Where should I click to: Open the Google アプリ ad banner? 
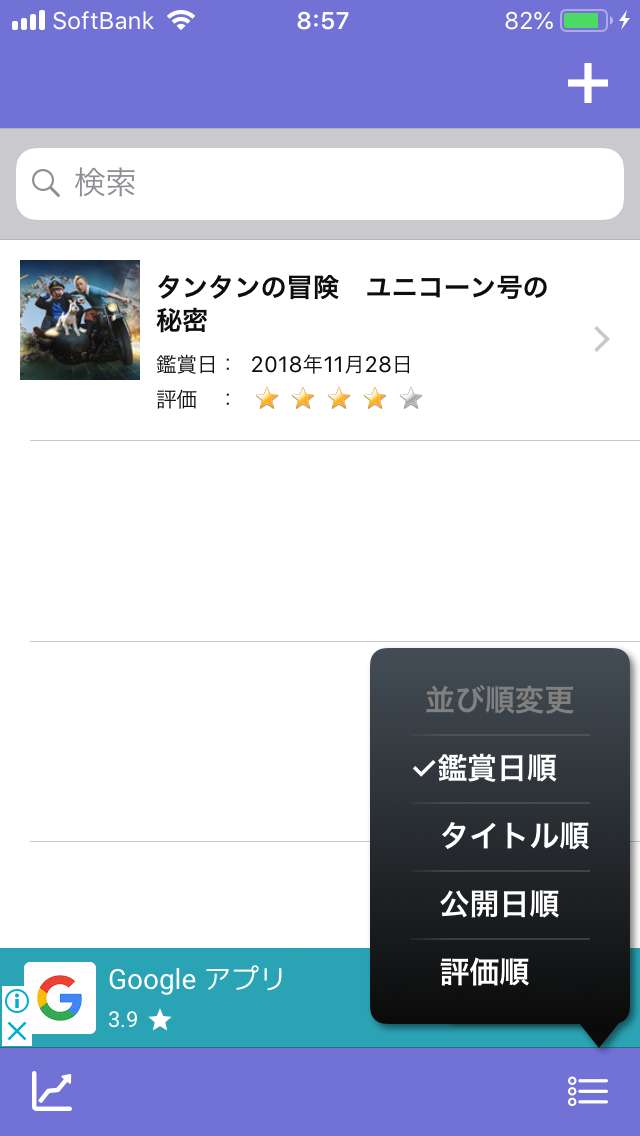tap(196, 998)
